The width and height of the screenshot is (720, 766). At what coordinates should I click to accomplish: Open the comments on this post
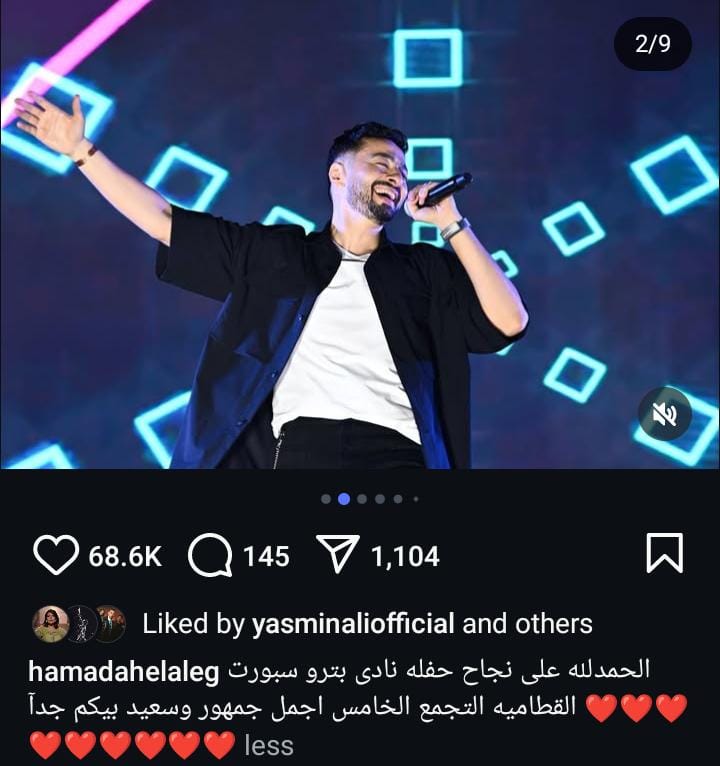[x=210, y=555]
